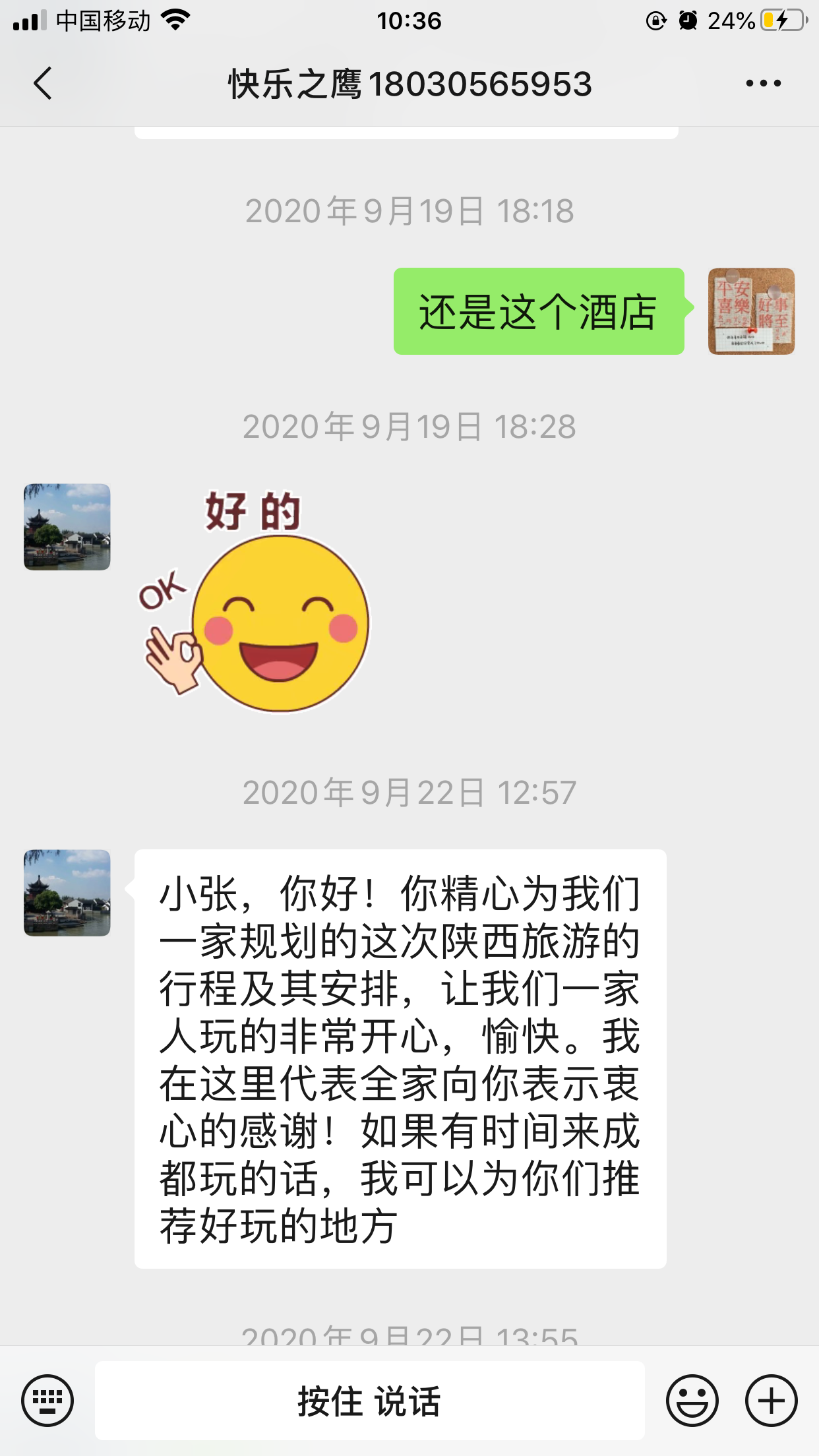This screenshot has width=819, height=1456.
Task: Switch to keyboard text input
Action: (x=47, y=1400)
